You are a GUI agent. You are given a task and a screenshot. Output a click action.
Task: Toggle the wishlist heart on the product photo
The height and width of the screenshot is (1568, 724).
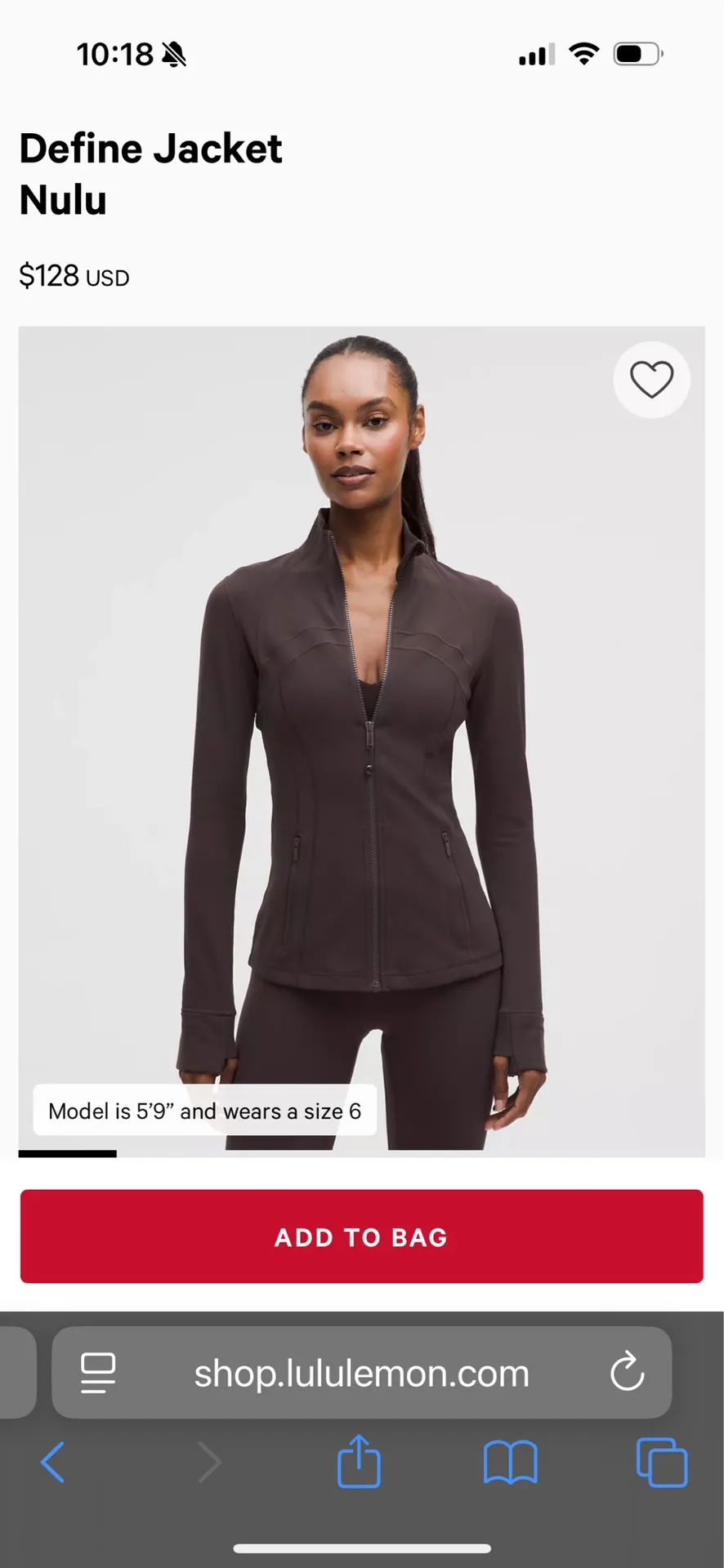pyautogui.click(x=651, y=380)
